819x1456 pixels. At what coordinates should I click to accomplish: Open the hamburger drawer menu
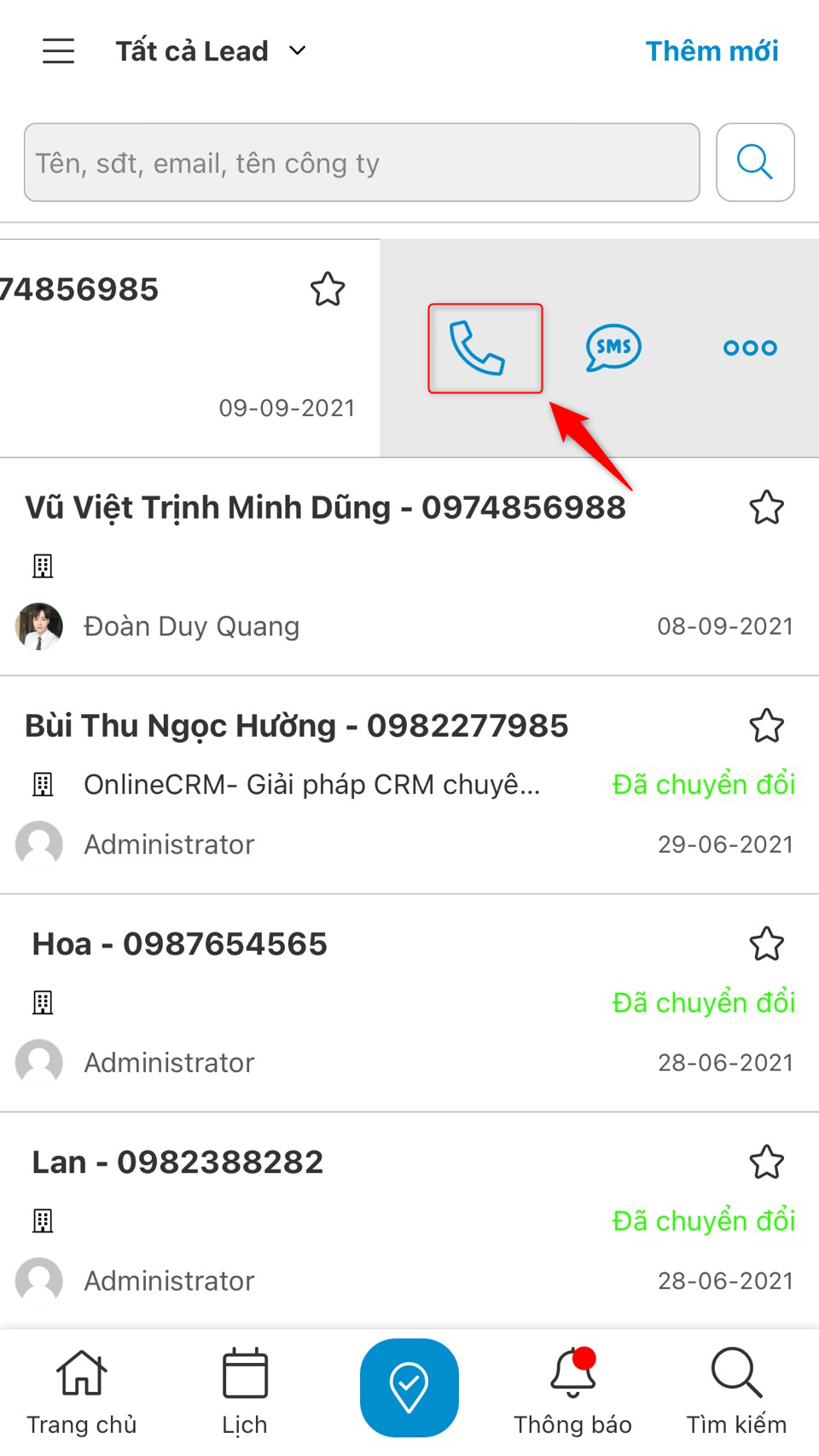(58, 51)
